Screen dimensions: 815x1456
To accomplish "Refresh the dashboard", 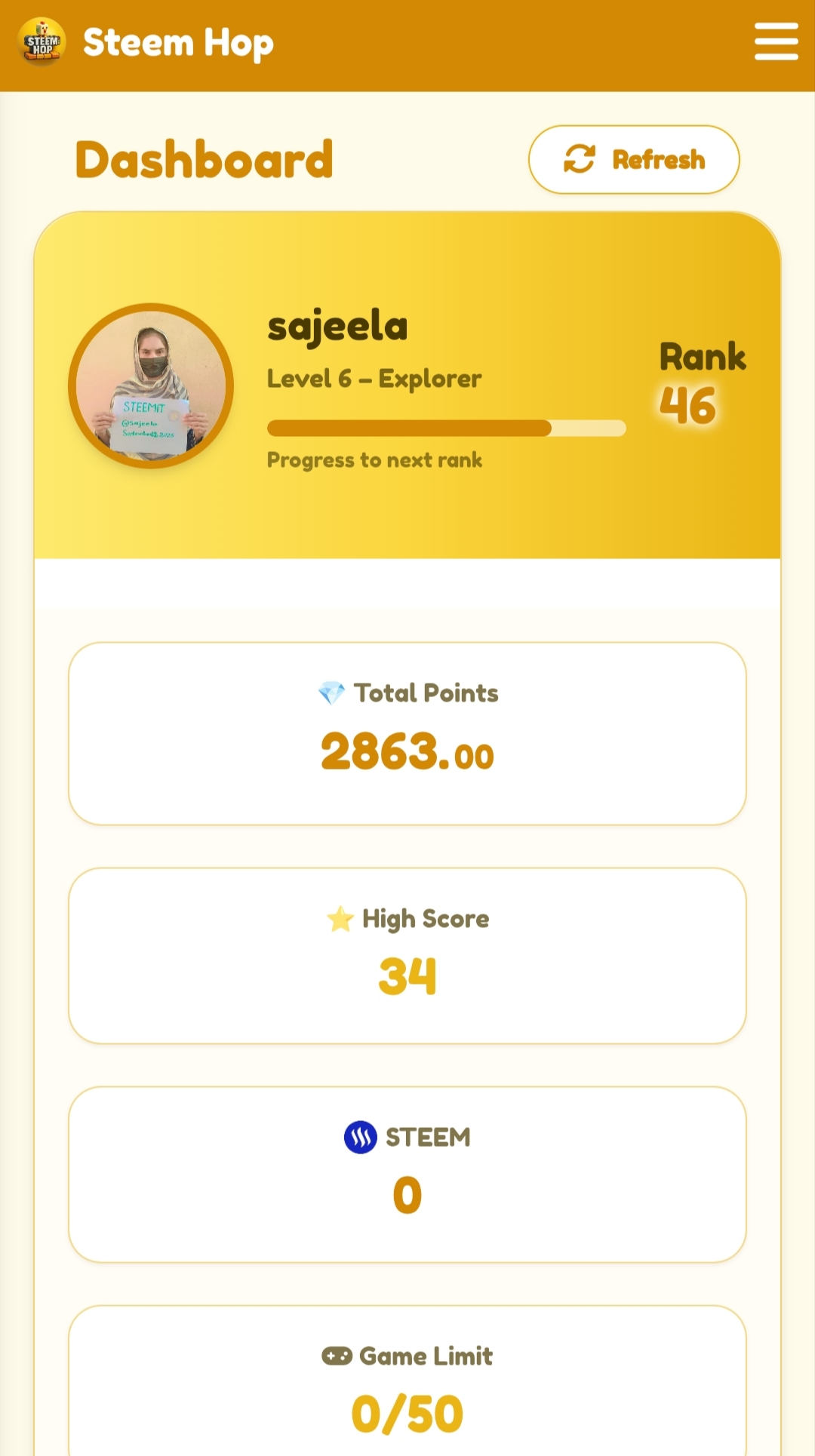I will tap(634, 159).
